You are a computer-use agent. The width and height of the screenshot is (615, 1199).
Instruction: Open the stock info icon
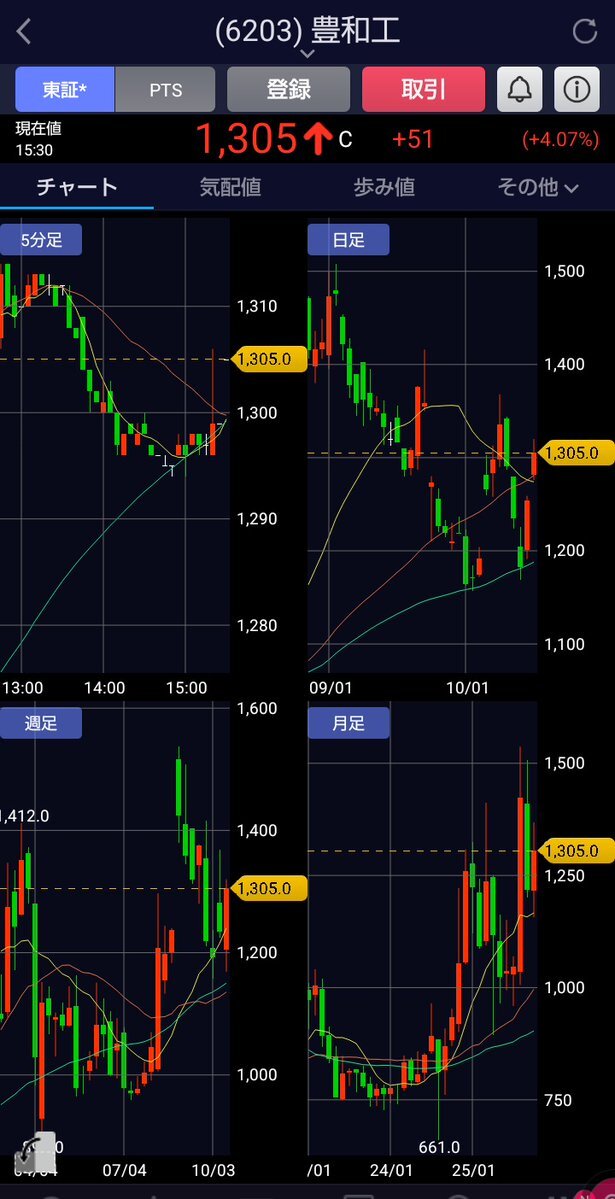576,89
